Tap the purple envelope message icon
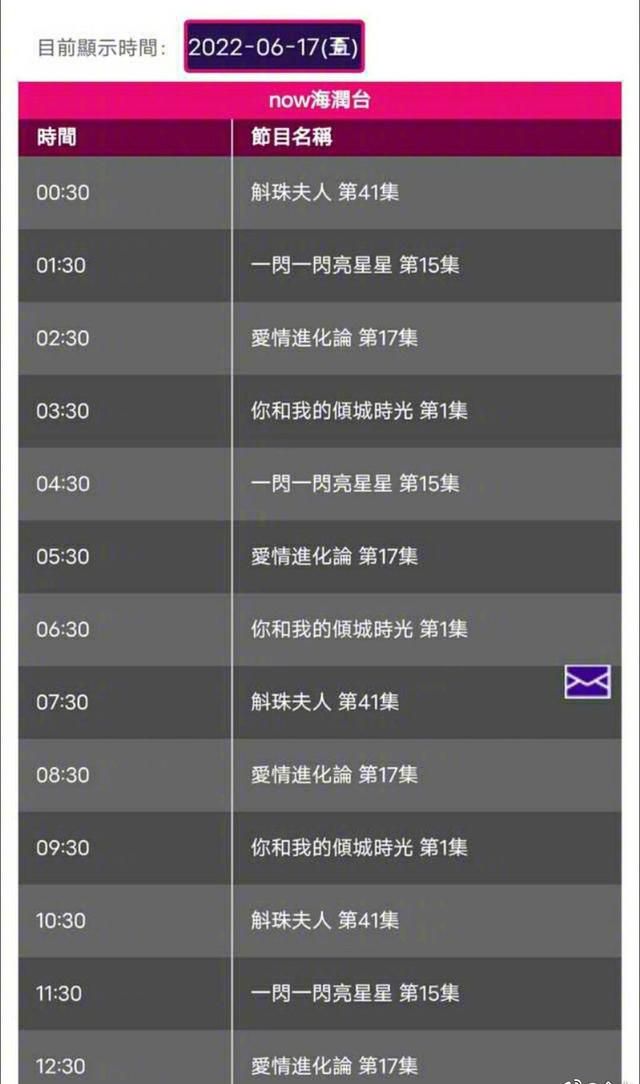The width and height of the screenshot is (640, 1084). pyautogui.click(x=587, y=682)
